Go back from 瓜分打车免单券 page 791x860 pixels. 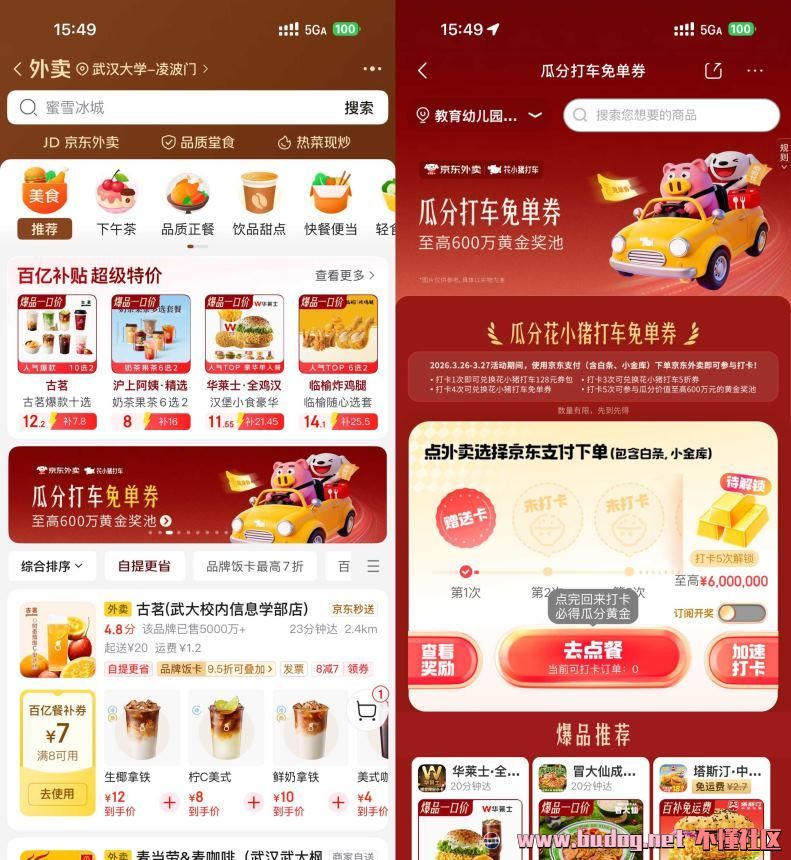(422, 70)
